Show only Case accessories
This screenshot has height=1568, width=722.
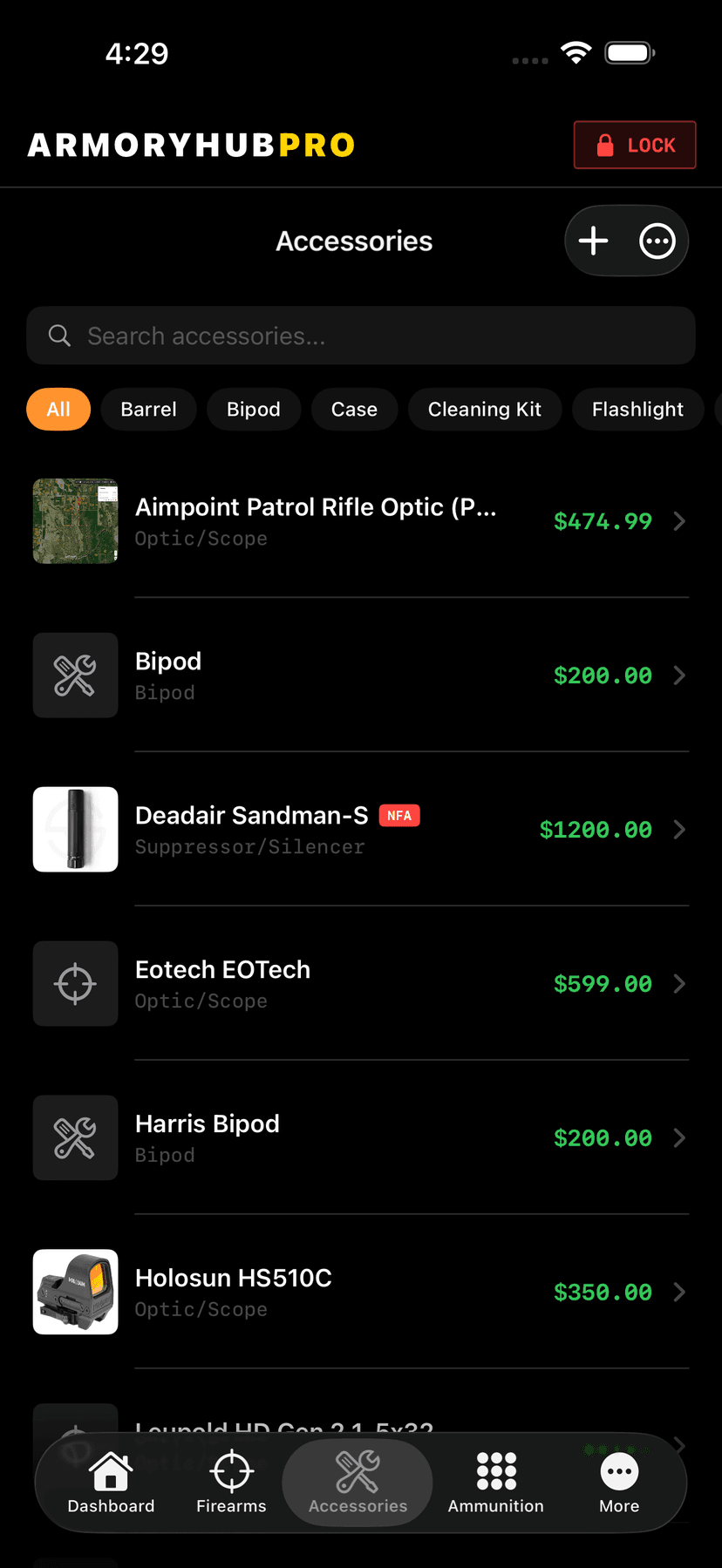[354, 409]
